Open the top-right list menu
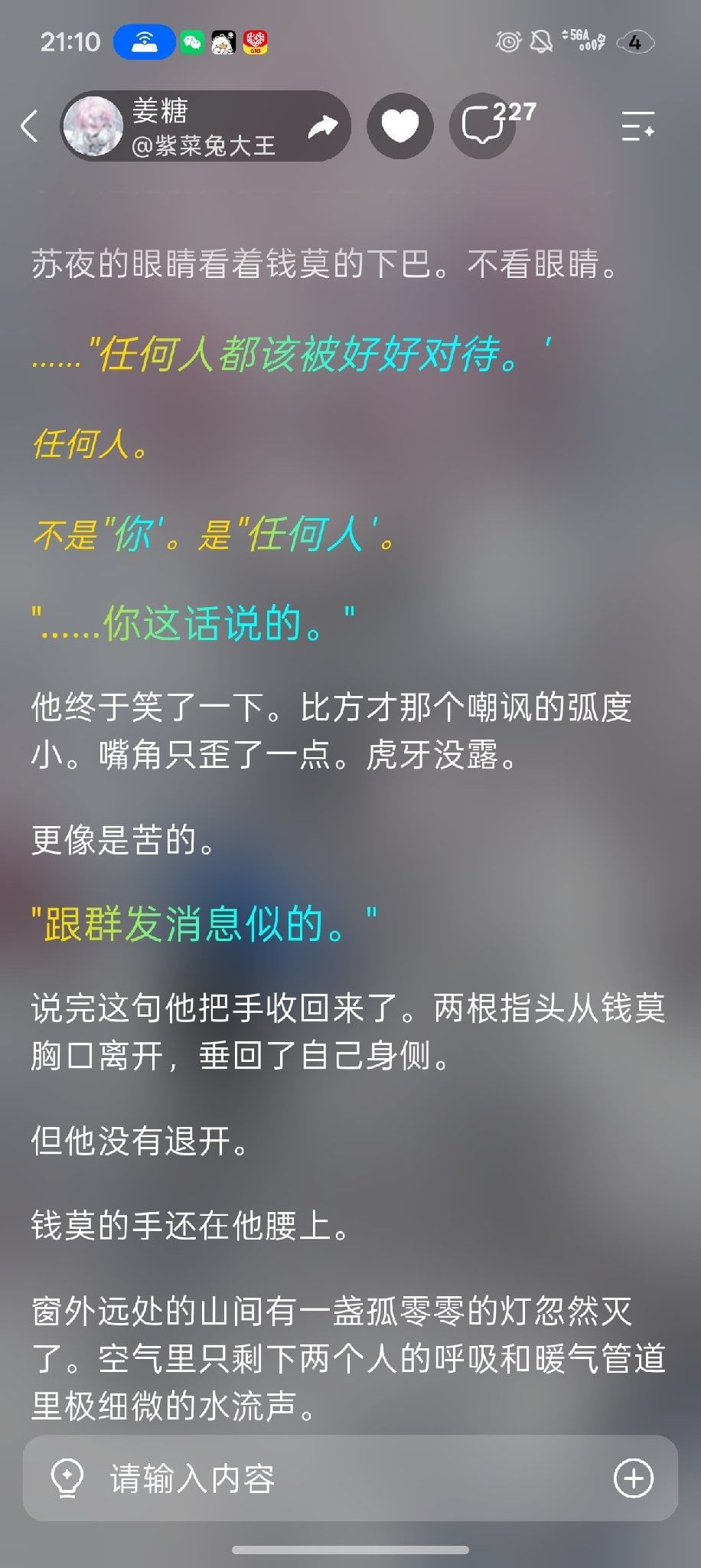 coord(637,126)
